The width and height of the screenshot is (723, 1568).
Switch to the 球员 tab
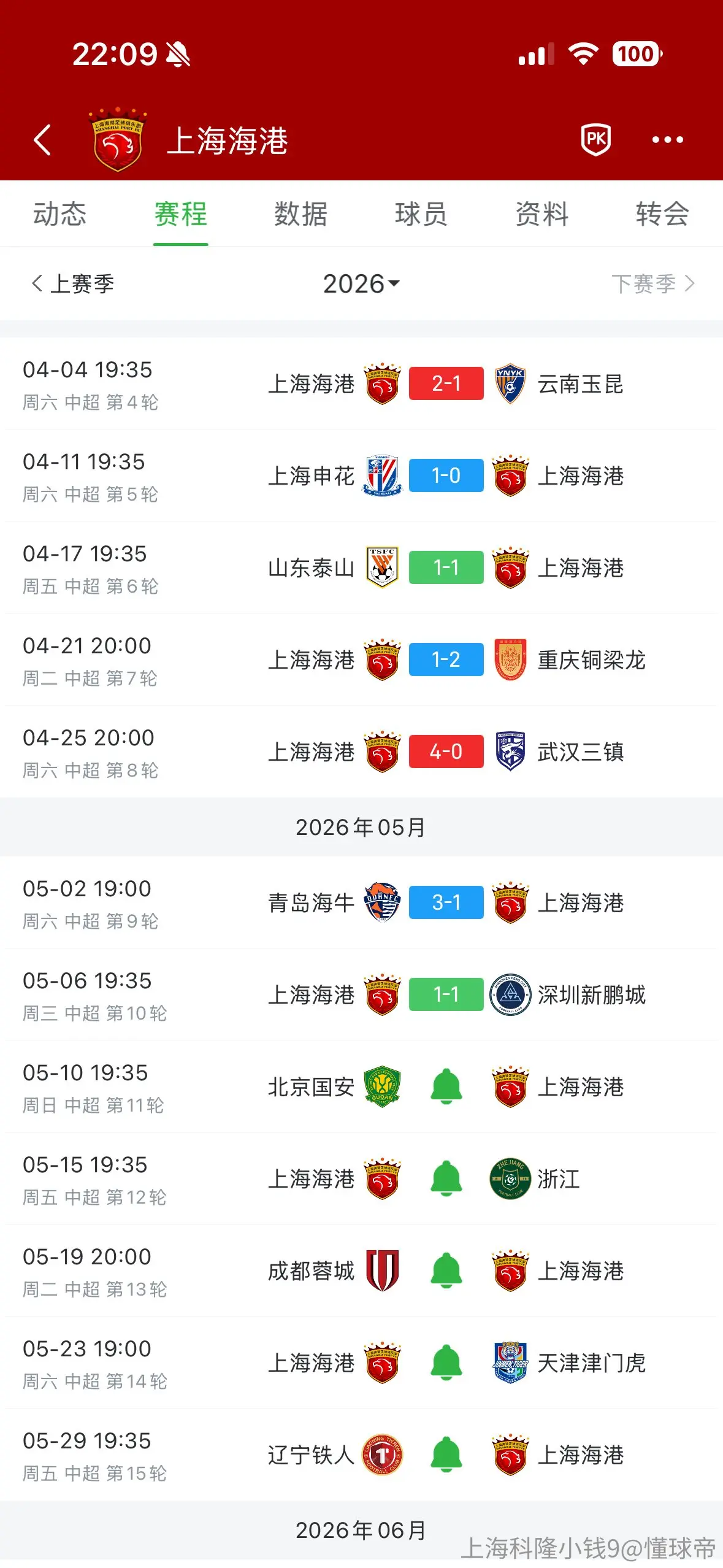(x=421, y=214)
